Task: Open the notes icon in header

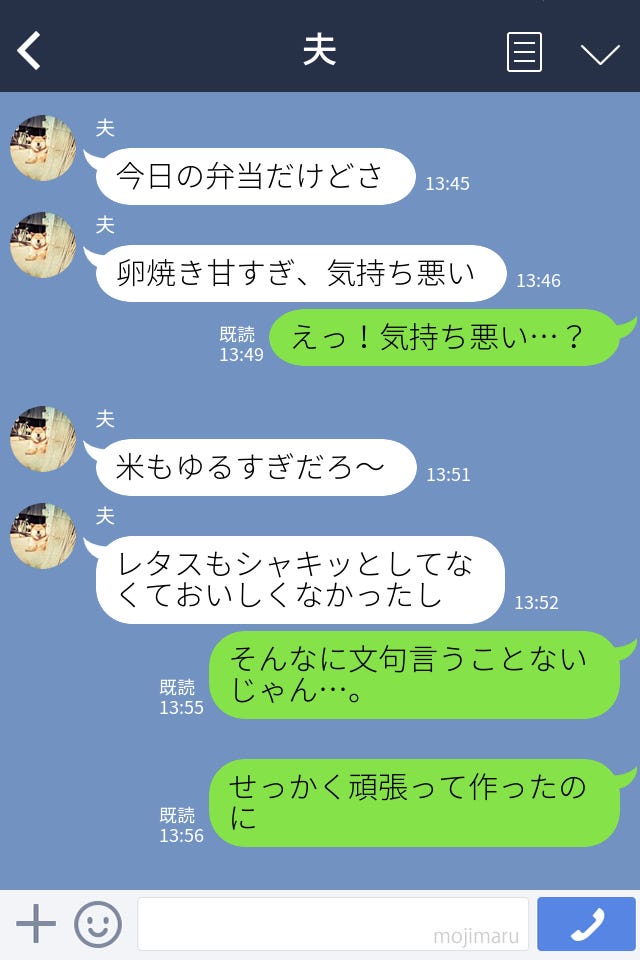Action: (524, 52)
